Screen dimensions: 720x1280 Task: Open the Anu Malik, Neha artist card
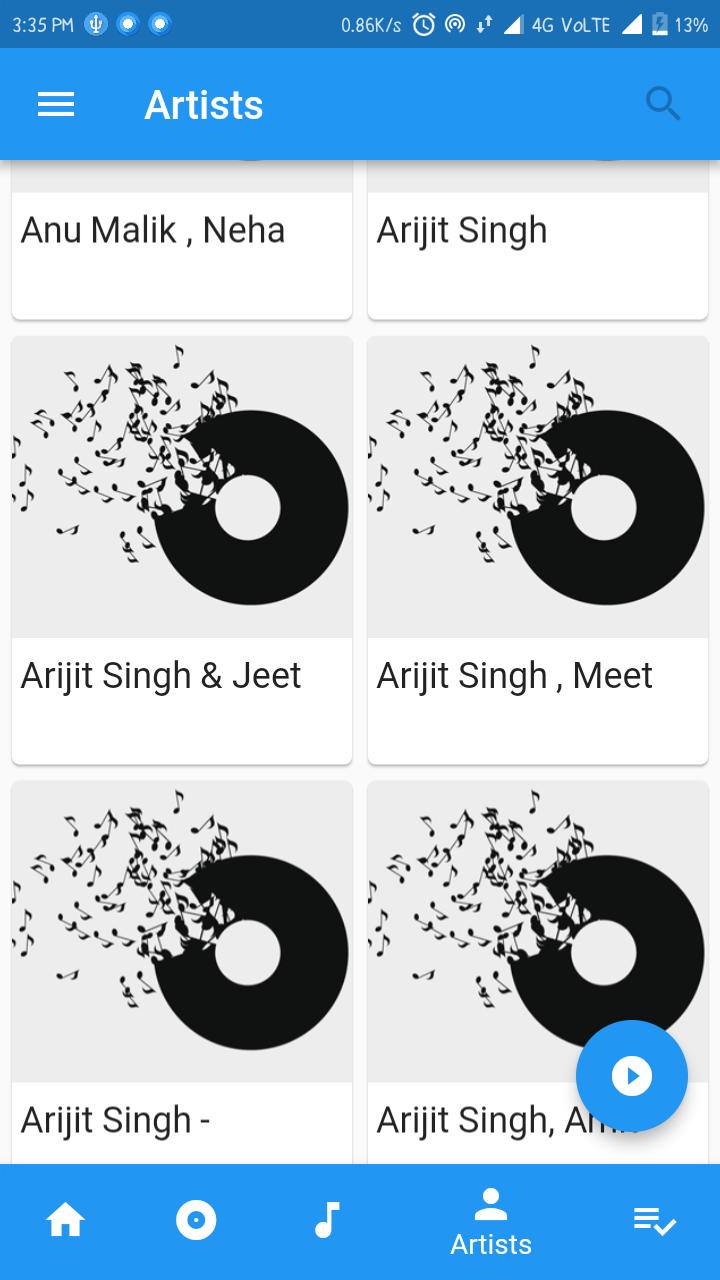click(x=182, y=240)
